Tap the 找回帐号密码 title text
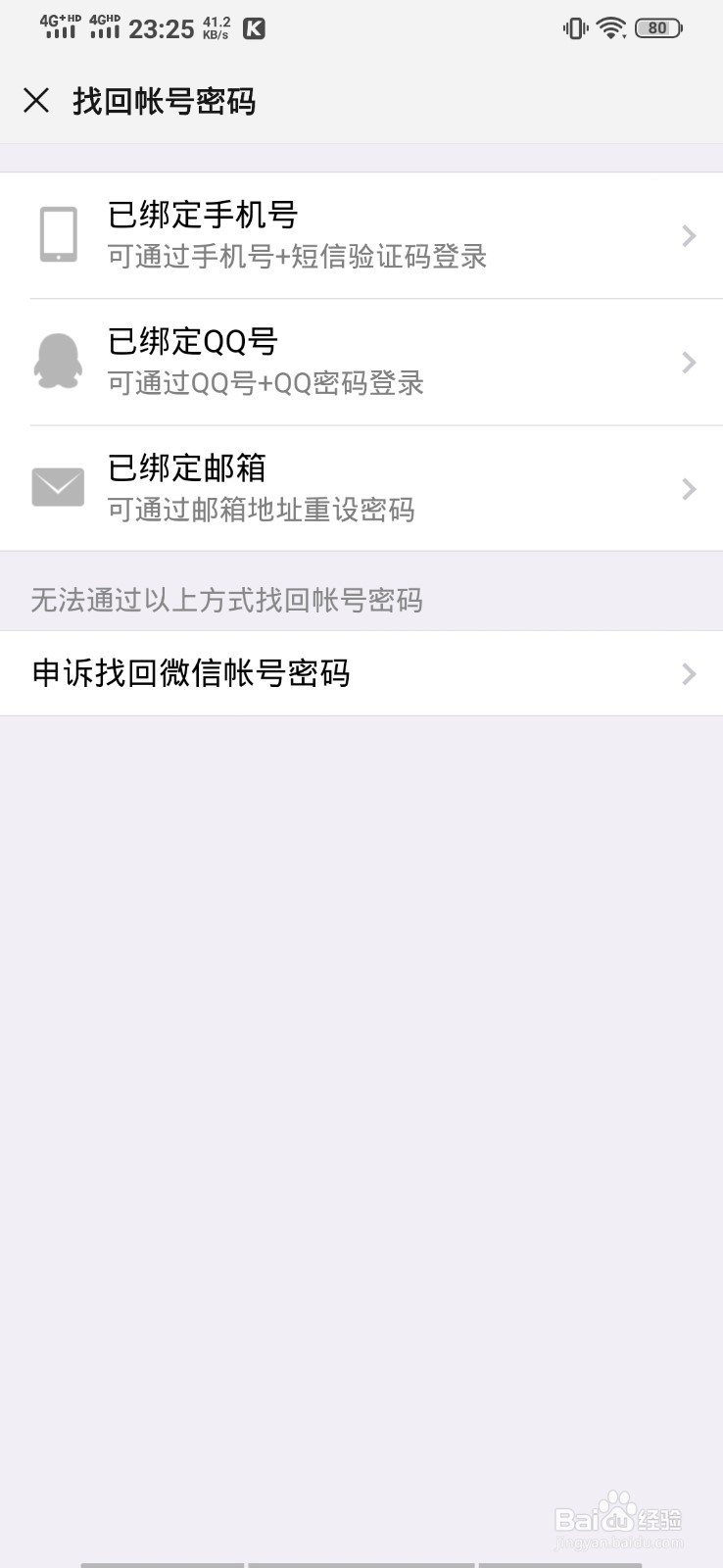 (163, 101)
